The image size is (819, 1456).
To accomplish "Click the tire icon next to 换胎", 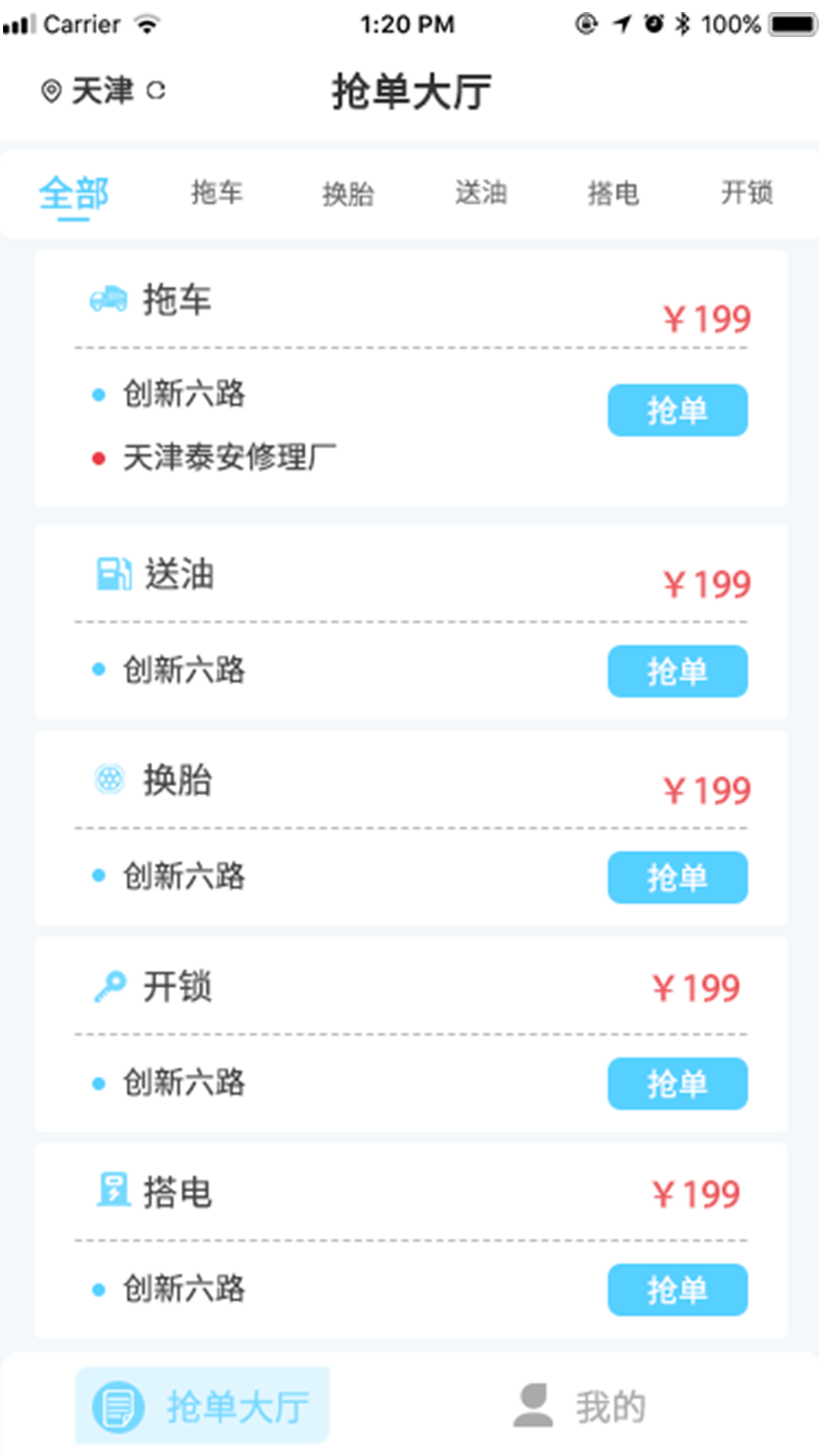I will coord(110,780).
